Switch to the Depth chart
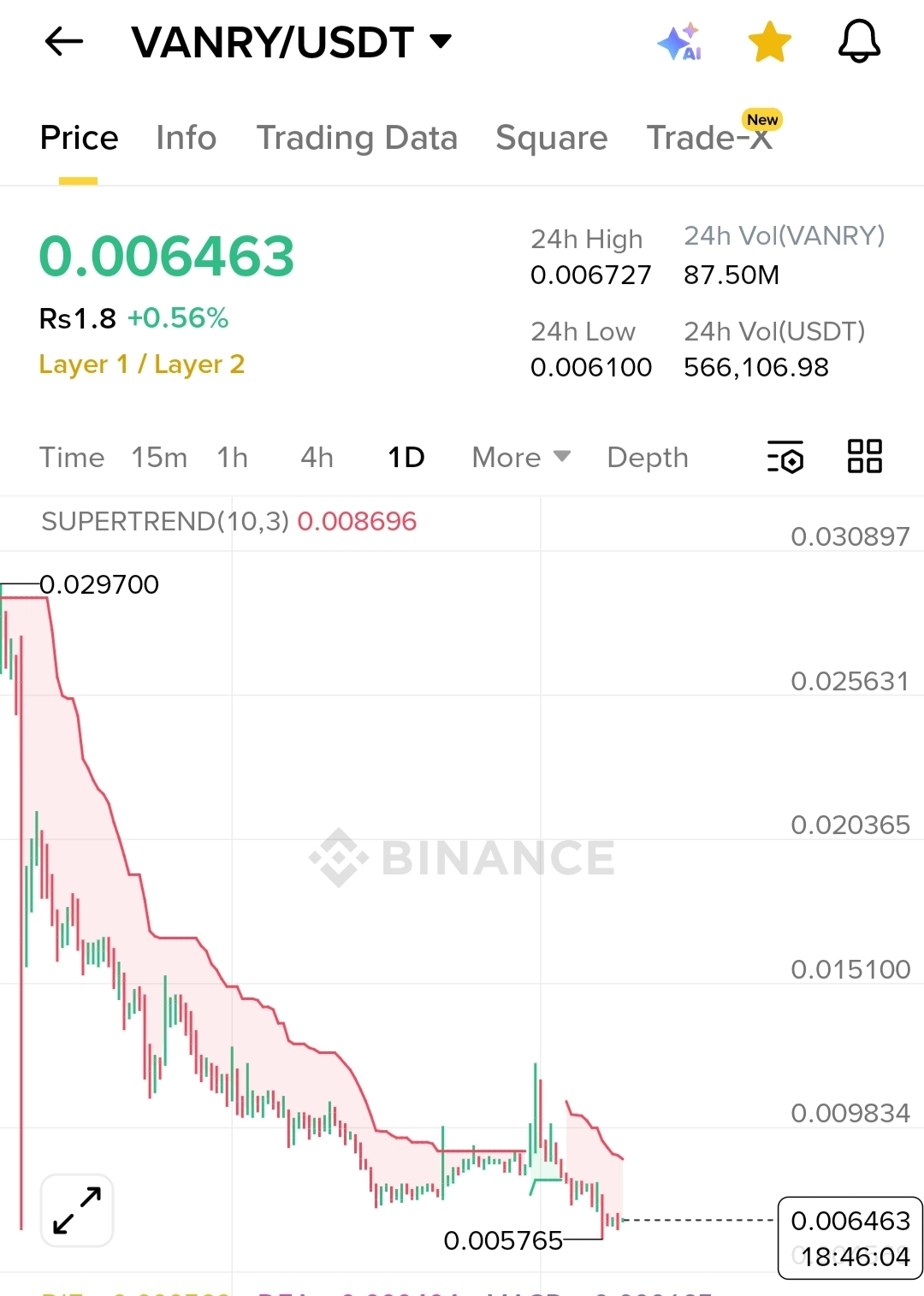This screenshot has width=924, height=1296. point(647,458)
